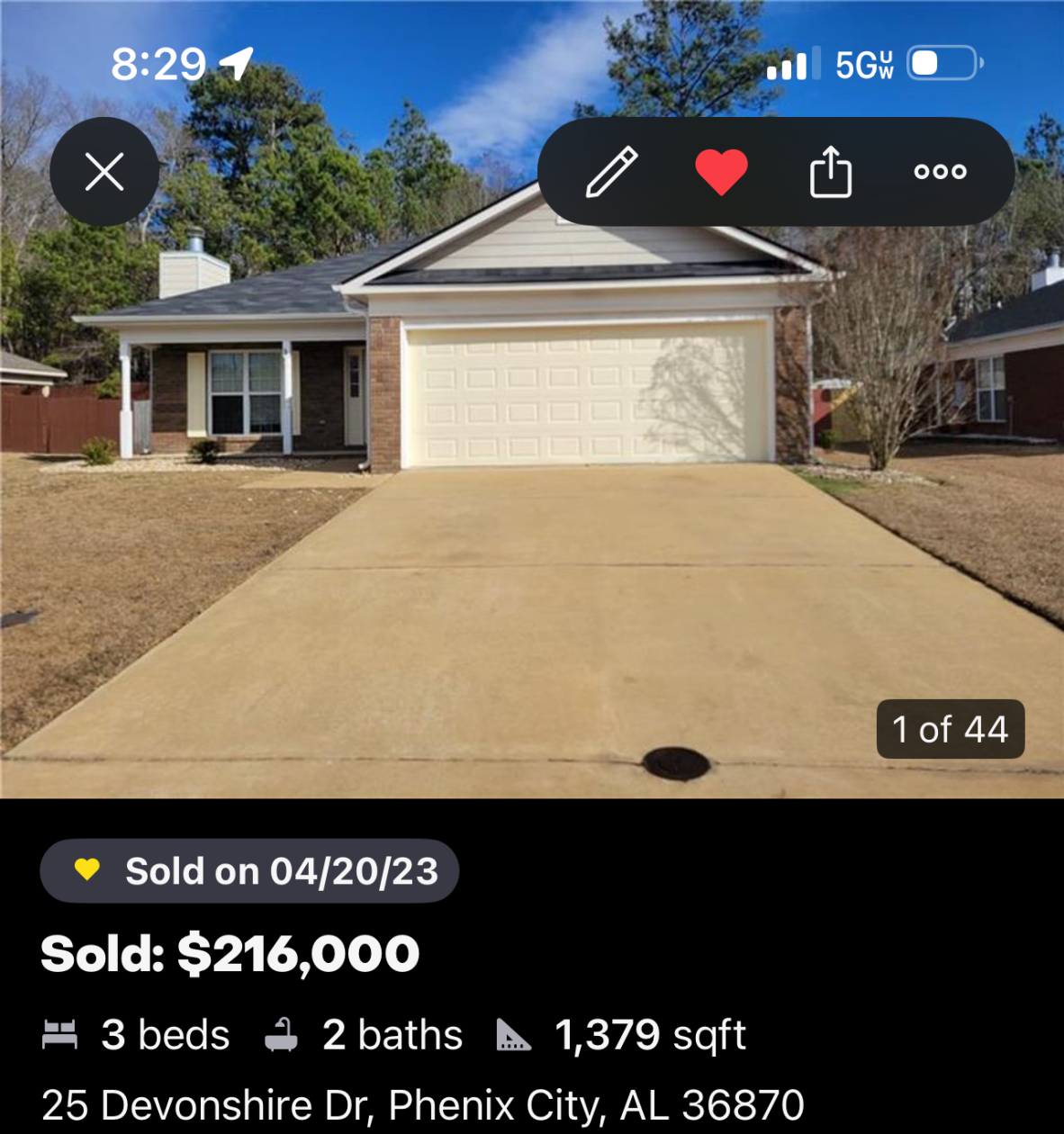
Task: Close the property listing
Action: pos(104,171)
